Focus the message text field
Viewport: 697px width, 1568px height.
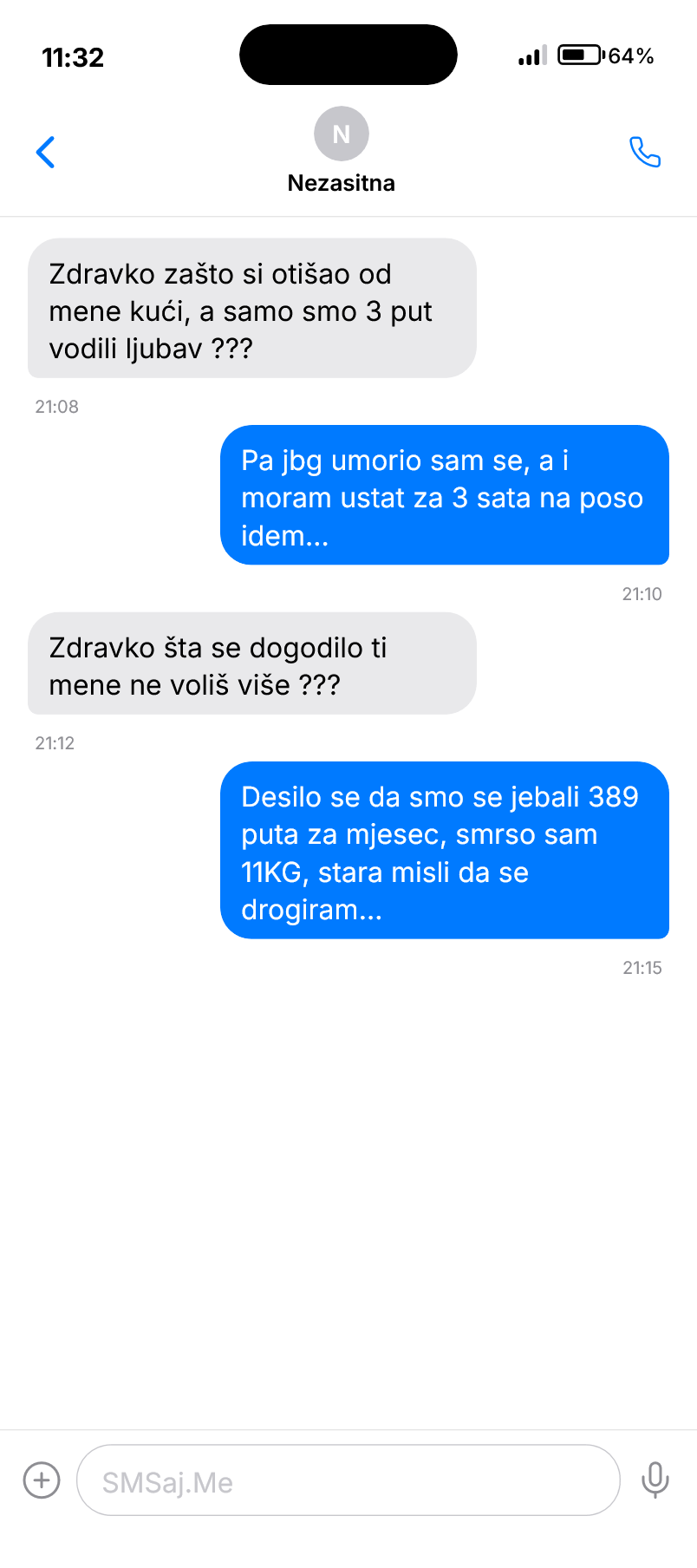coord(347,1480)
